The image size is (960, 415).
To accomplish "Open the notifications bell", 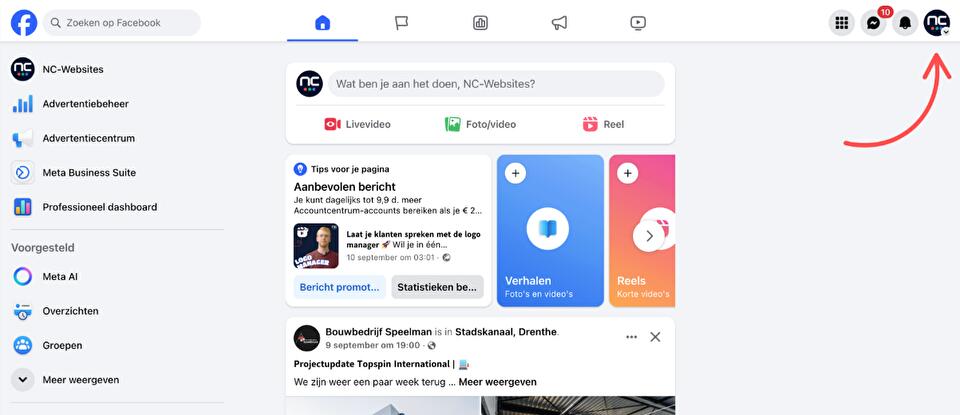I will click(906, 23).
